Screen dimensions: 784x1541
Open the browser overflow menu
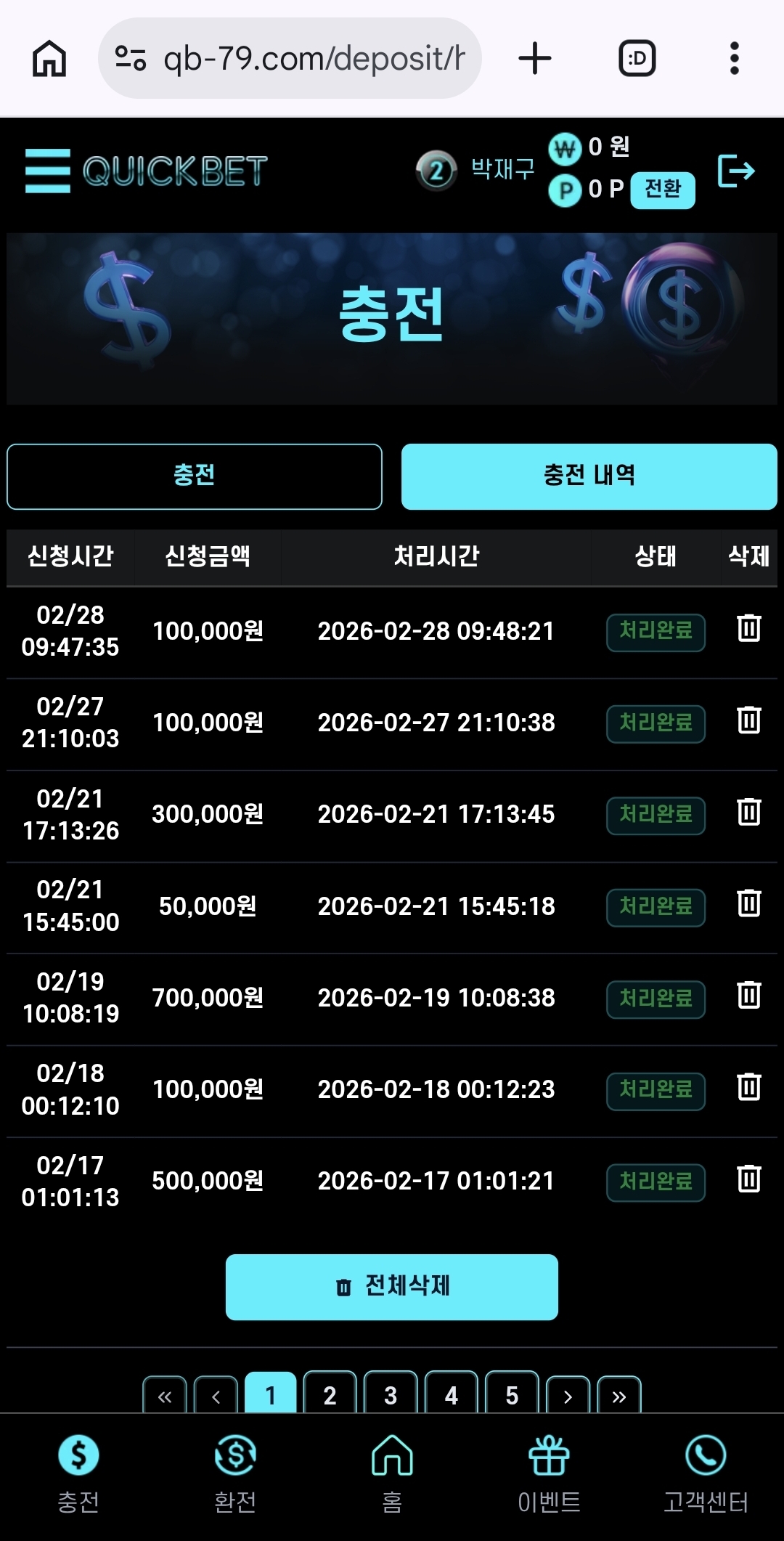click(x=734, y=58)
